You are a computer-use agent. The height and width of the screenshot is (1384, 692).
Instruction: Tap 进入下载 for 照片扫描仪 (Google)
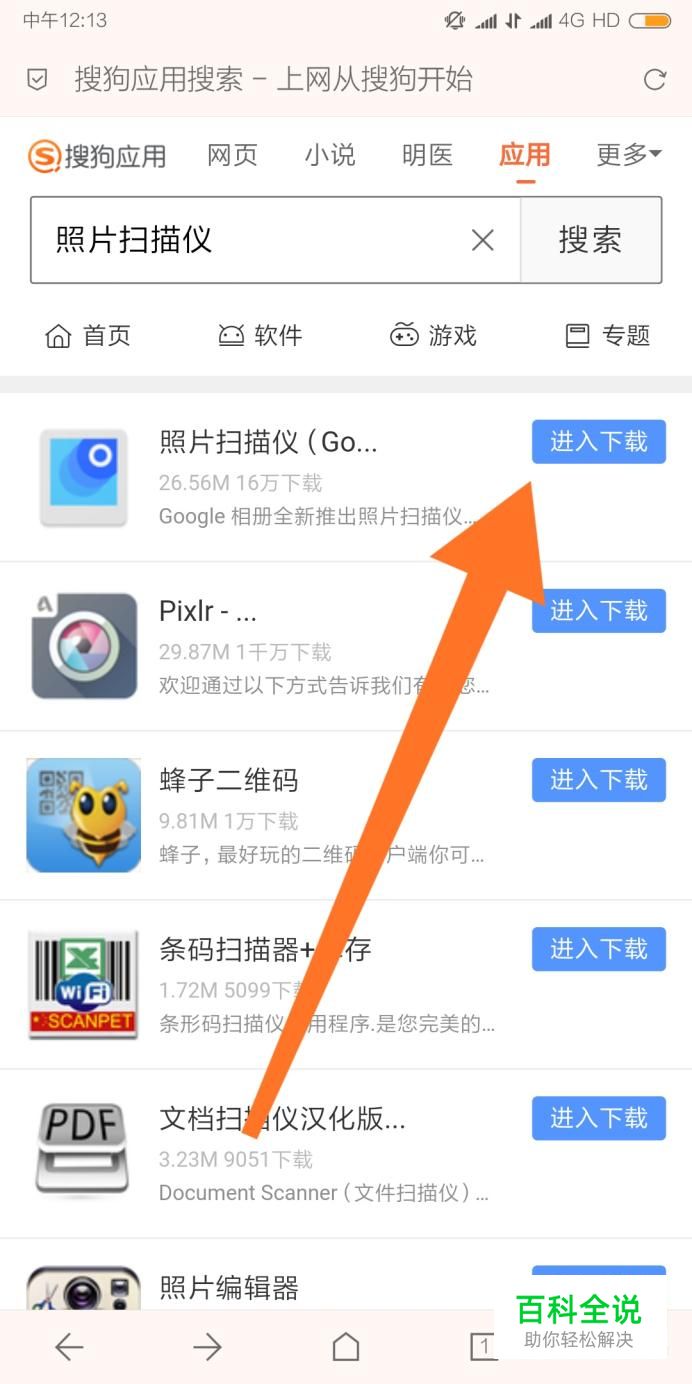point(598,442)
